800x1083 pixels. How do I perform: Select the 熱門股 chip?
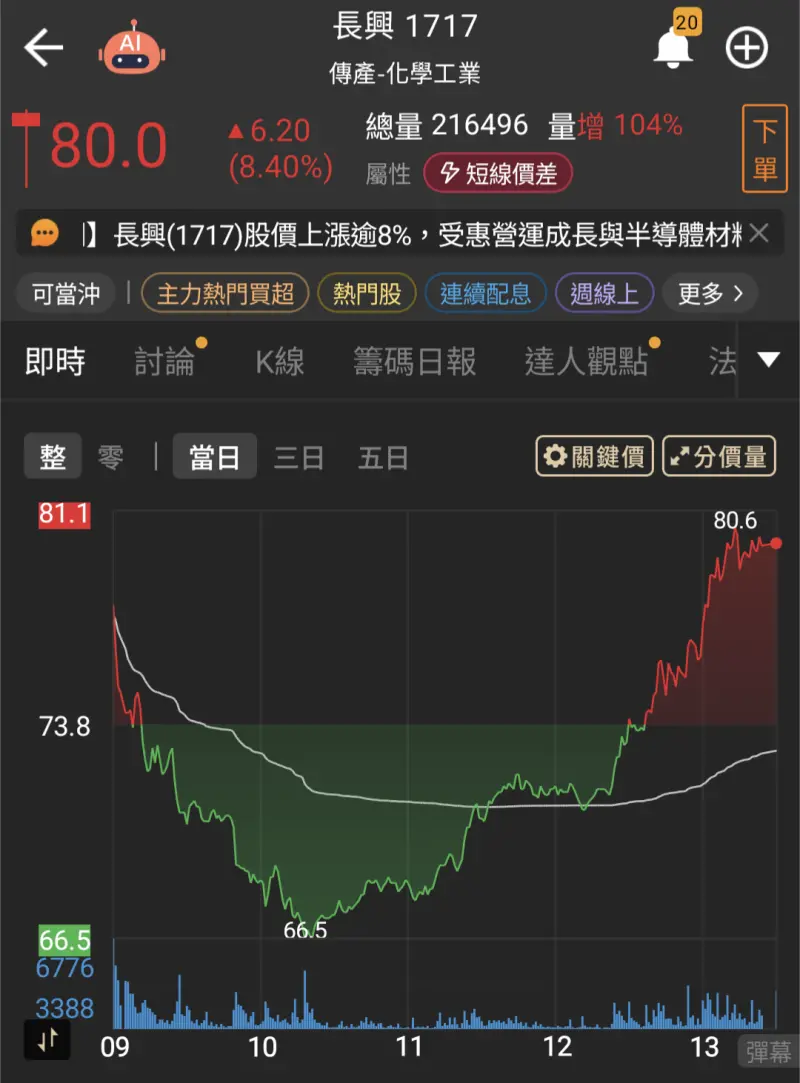(366, 294)
